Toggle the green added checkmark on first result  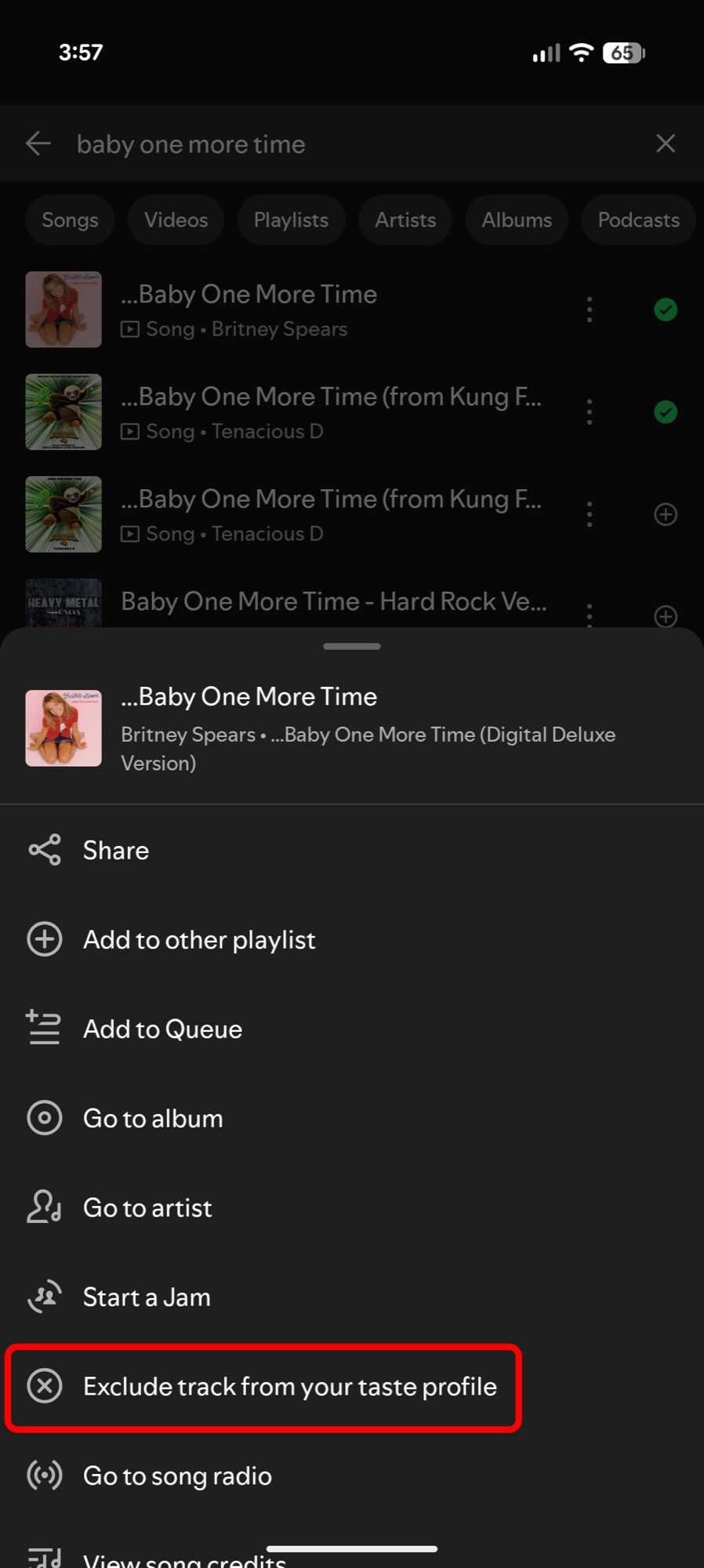665,310
